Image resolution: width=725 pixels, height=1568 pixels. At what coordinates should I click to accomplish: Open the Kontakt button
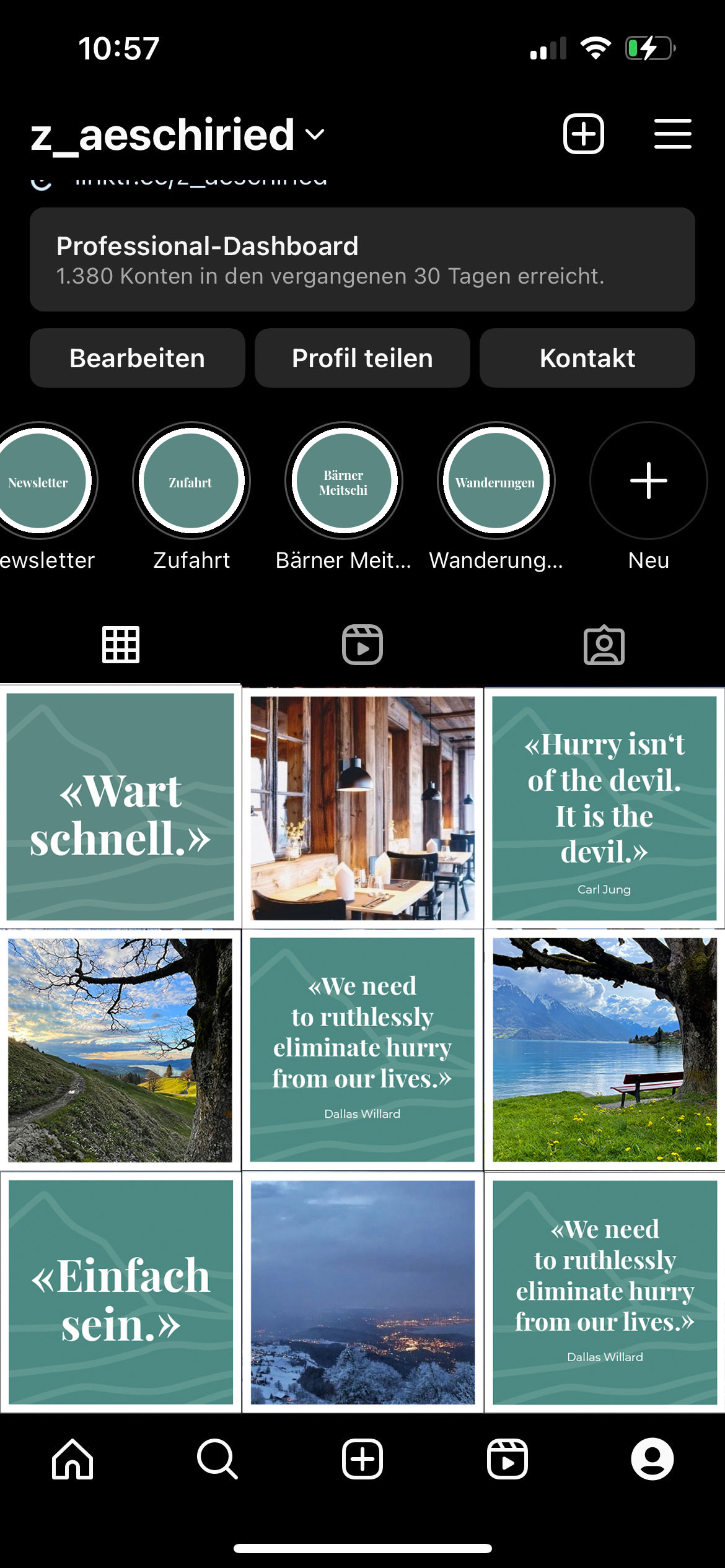tap(587, 358)
